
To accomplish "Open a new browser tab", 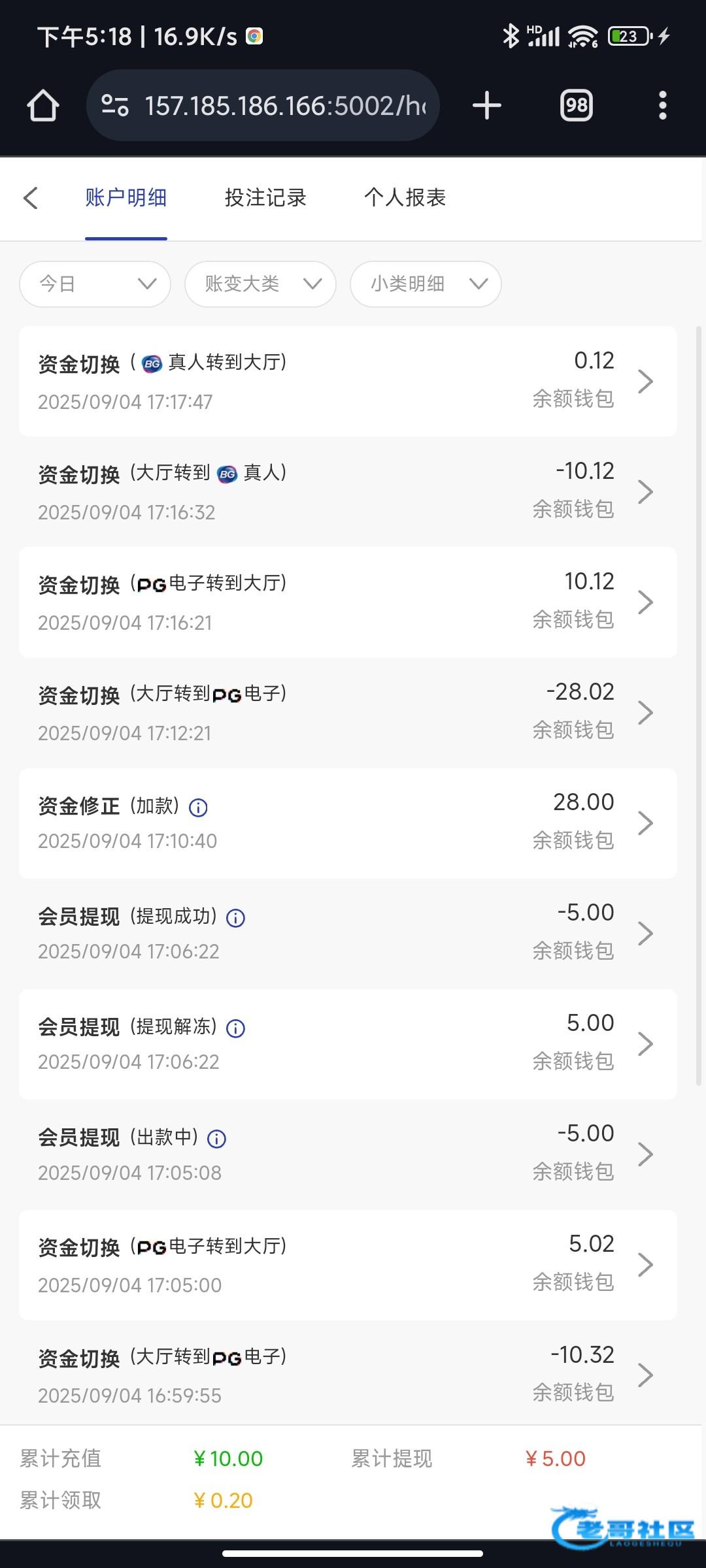I will 487,105.
